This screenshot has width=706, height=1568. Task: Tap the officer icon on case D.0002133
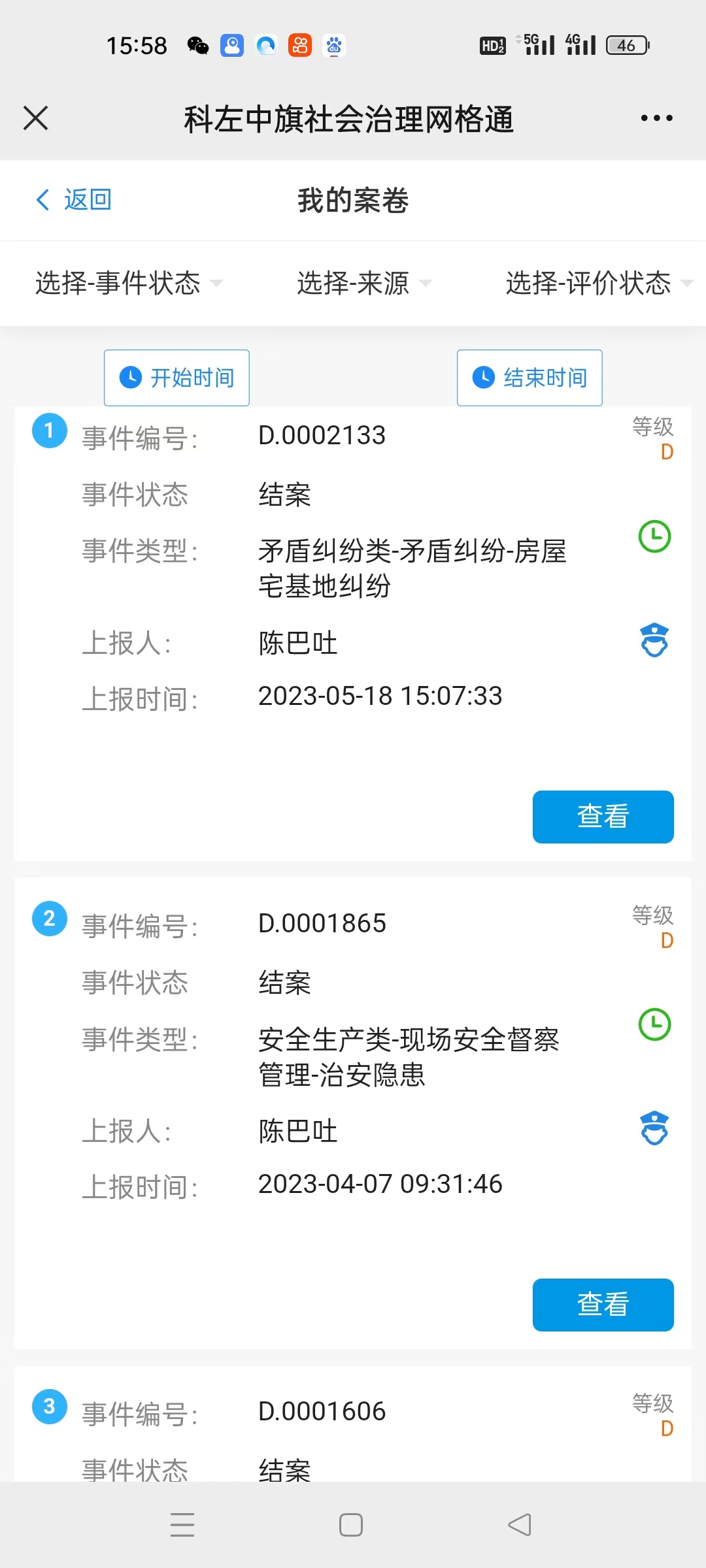click(x=654, y=640)
